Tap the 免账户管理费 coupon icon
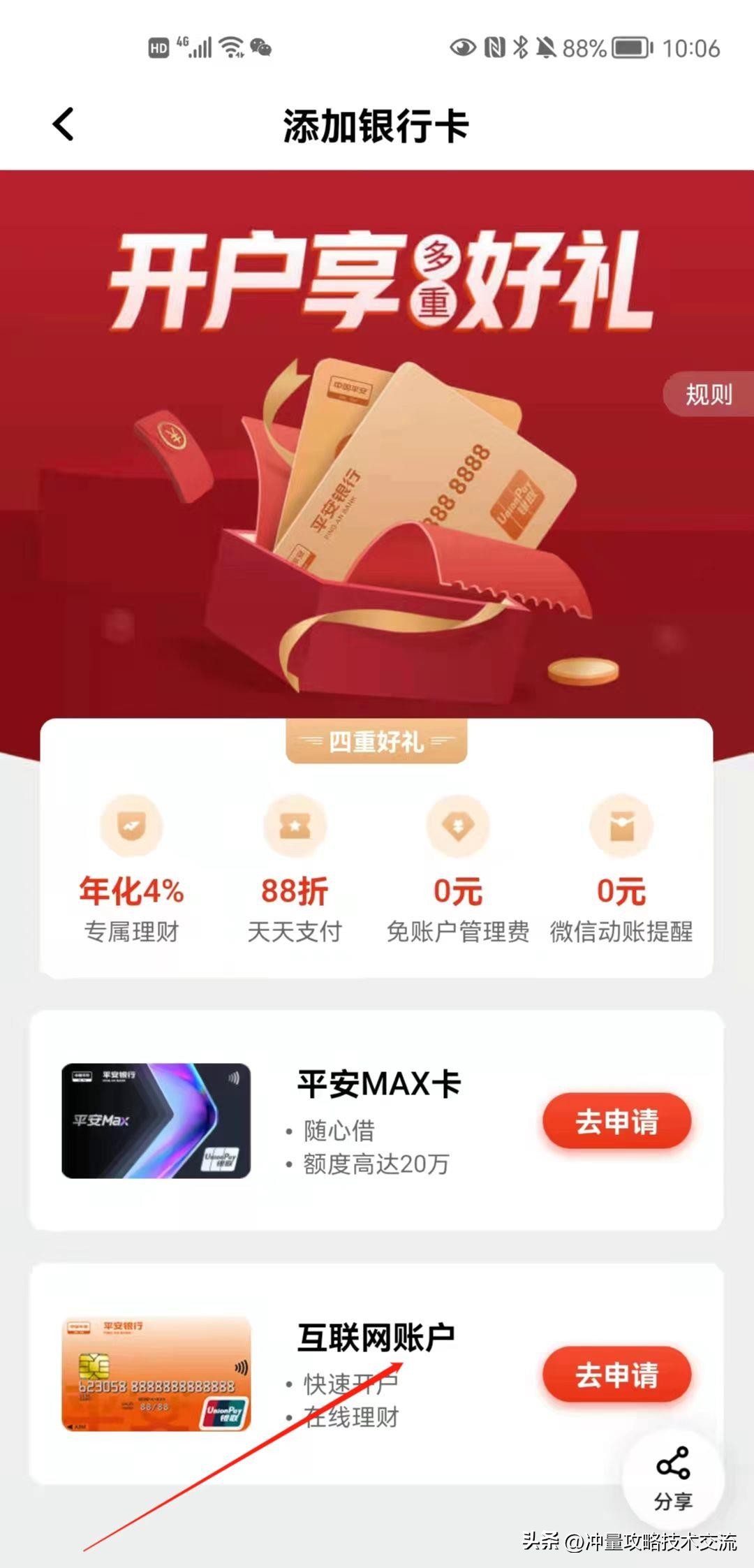Image resolution: width=754 pixels, height=1568 pixels. coord(457,828)
